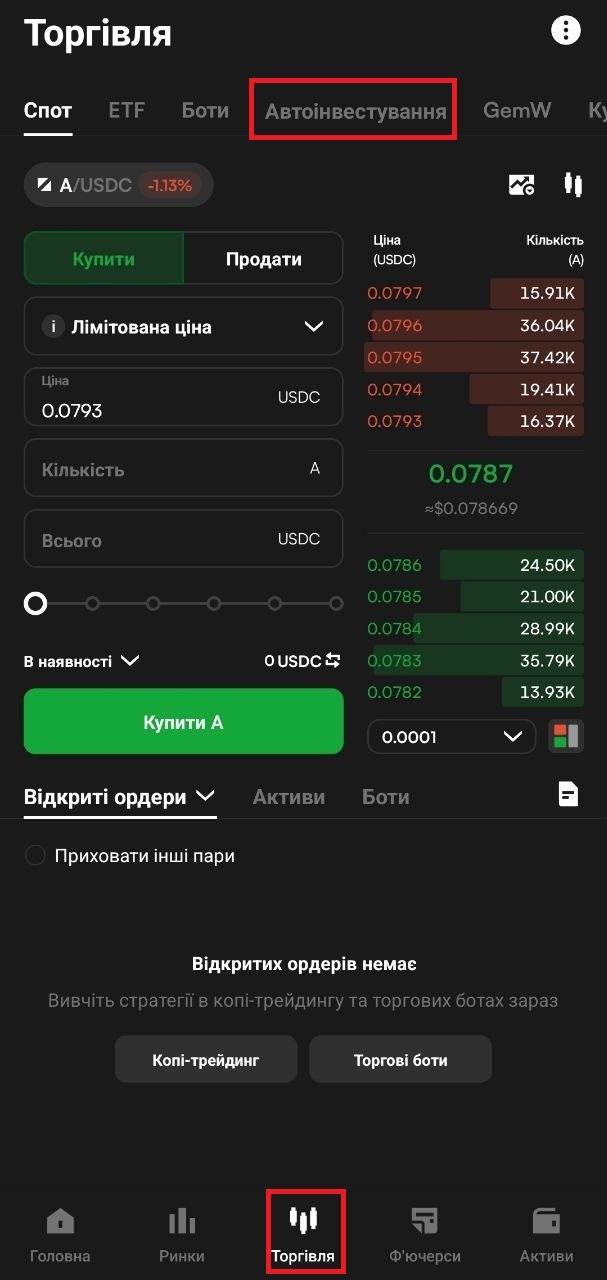Image resolution: width=607 pixels, height=1280 pixels.
Task: Switch to the Активи bottom tab
Action: (546, 1235)
